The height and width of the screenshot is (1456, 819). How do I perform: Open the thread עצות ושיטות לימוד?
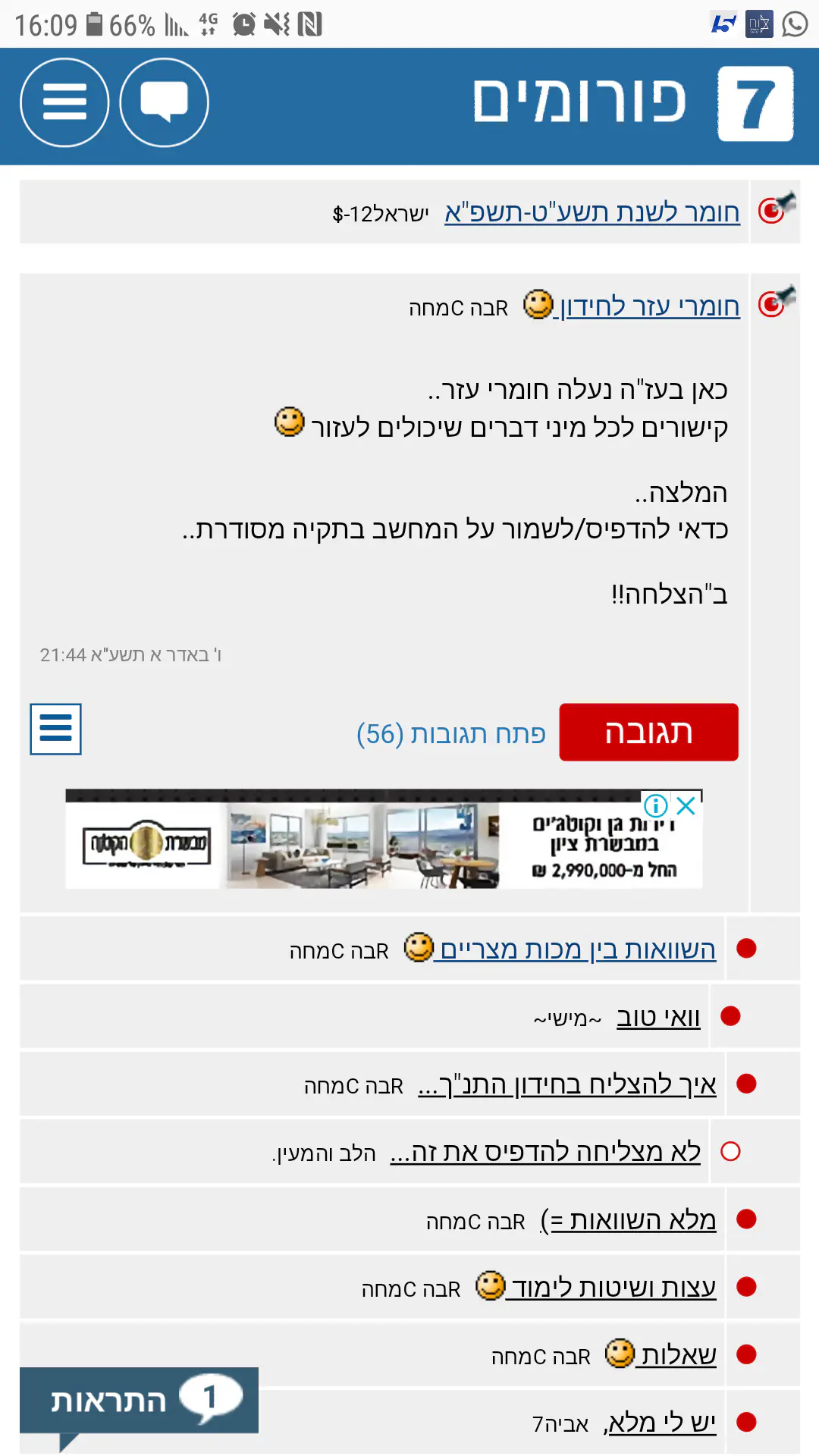pos(613,1288)
